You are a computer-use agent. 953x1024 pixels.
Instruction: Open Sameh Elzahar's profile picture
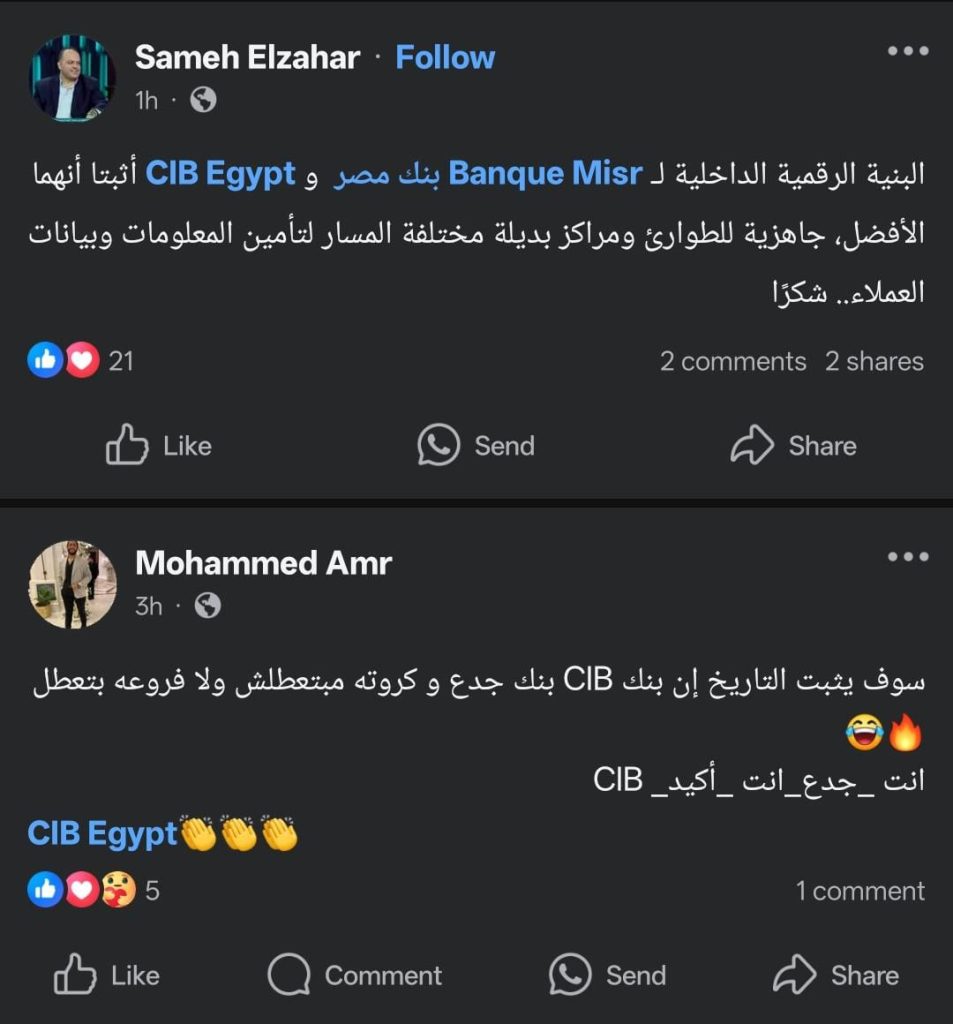tap(71, 78)
